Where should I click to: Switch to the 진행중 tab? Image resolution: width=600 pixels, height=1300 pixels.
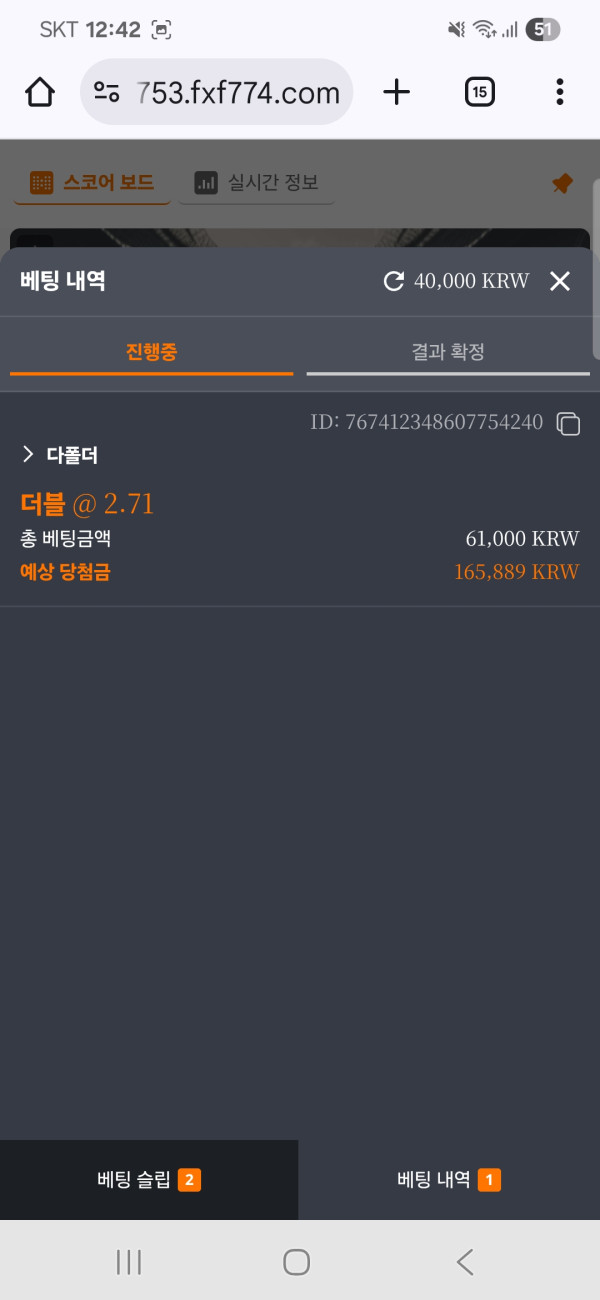pyautogui.click(x=151, y=352)
